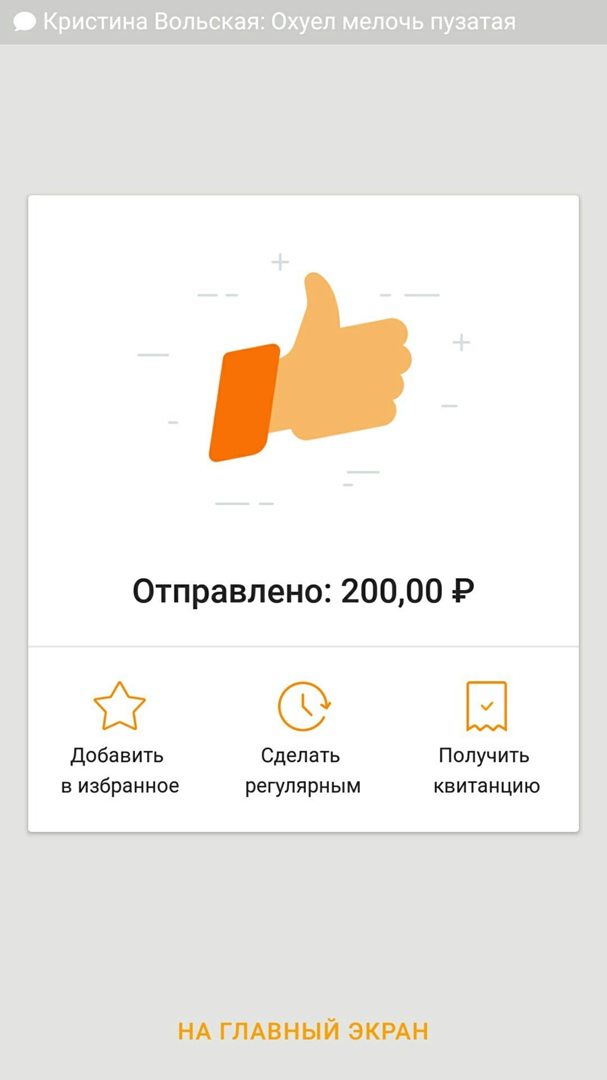Get the payment receipt
Viewport: 607px width, 1080px height.
pos(486,738)
